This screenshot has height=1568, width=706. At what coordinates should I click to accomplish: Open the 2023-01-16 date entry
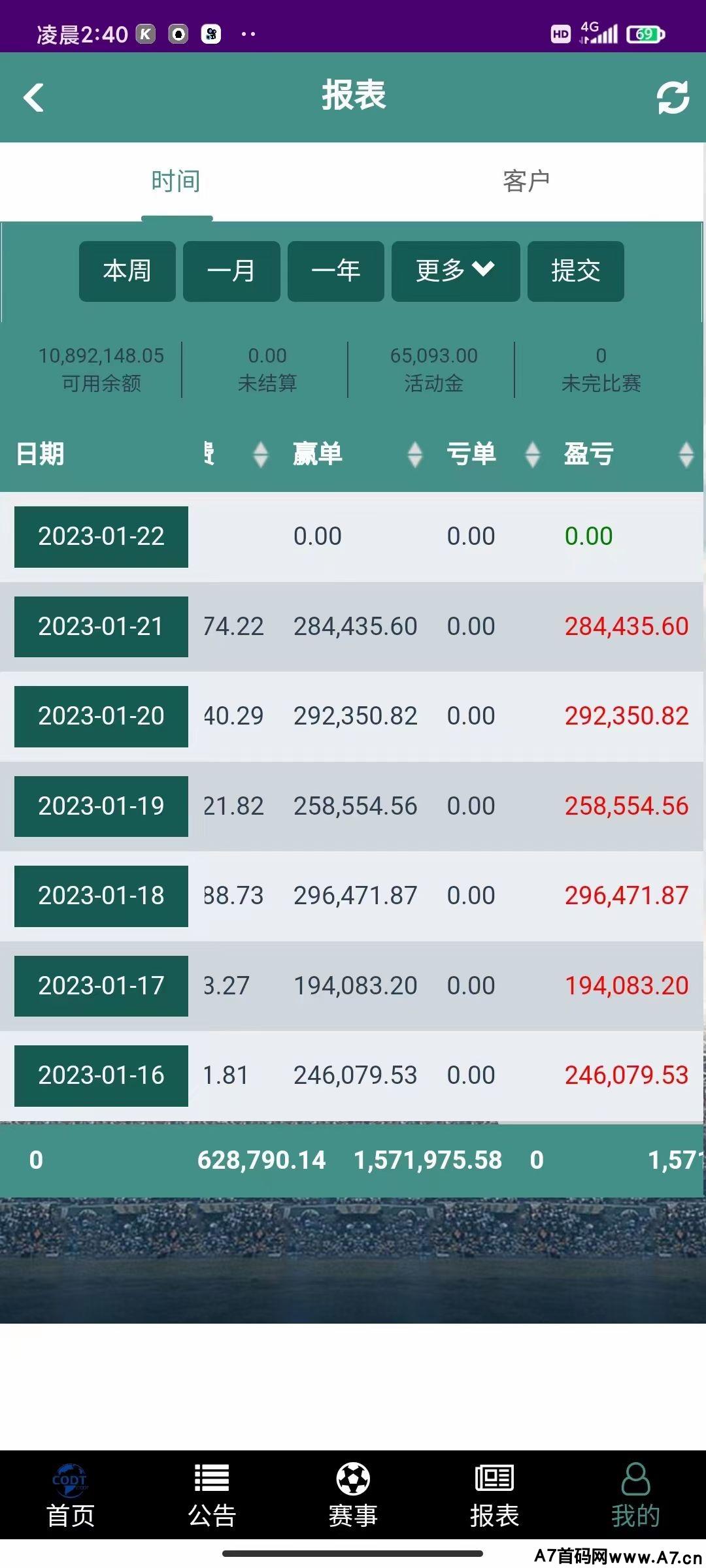click(101, 1075)
